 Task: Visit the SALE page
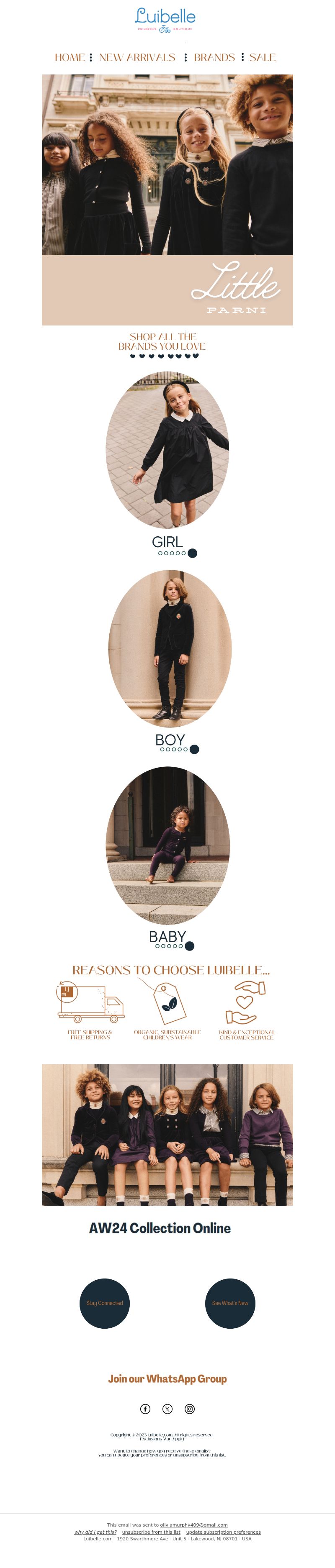tap(263, 57)
